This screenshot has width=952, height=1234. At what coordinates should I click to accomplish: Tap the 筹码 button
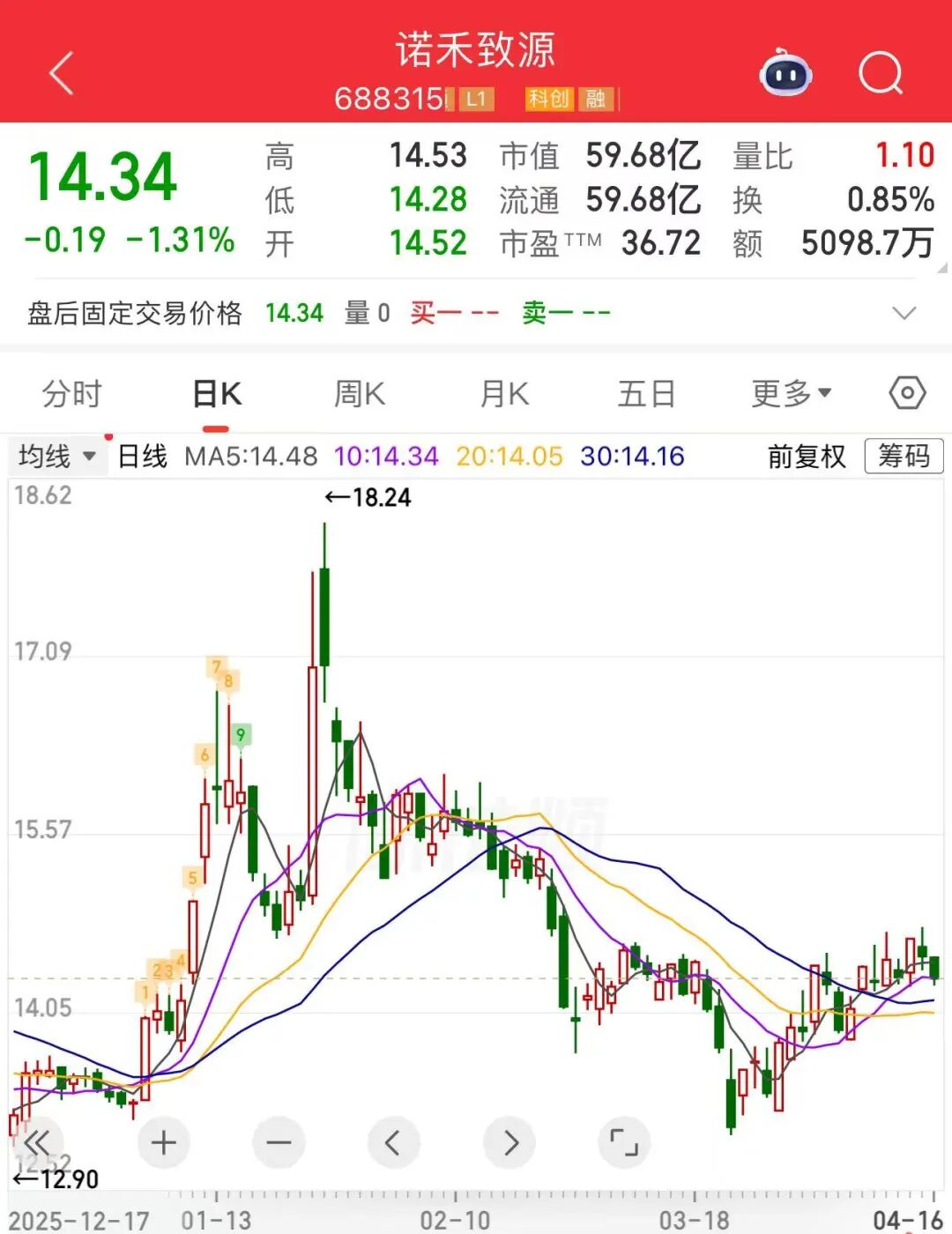tap(904, 457)
